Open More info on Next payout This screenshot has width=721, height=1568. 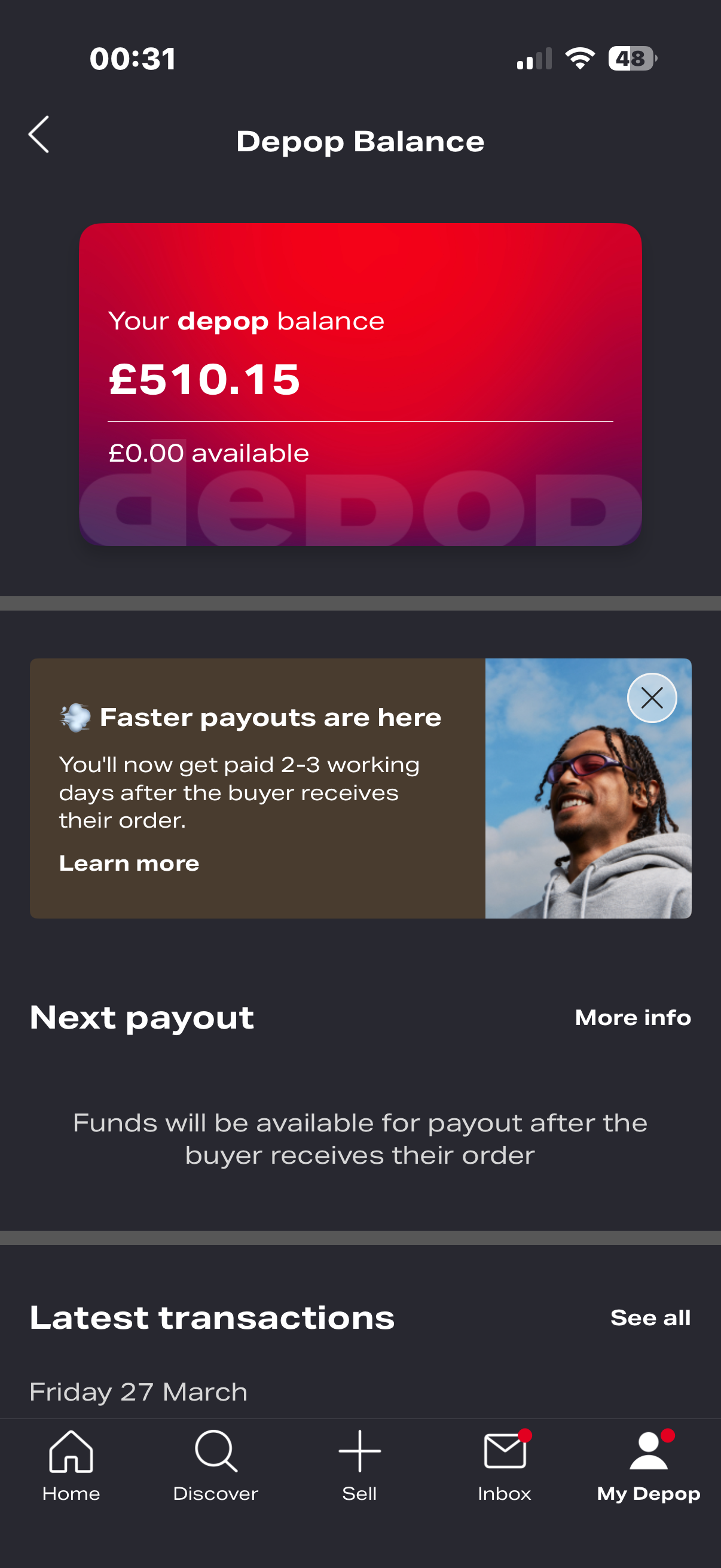coord(632,1017)
